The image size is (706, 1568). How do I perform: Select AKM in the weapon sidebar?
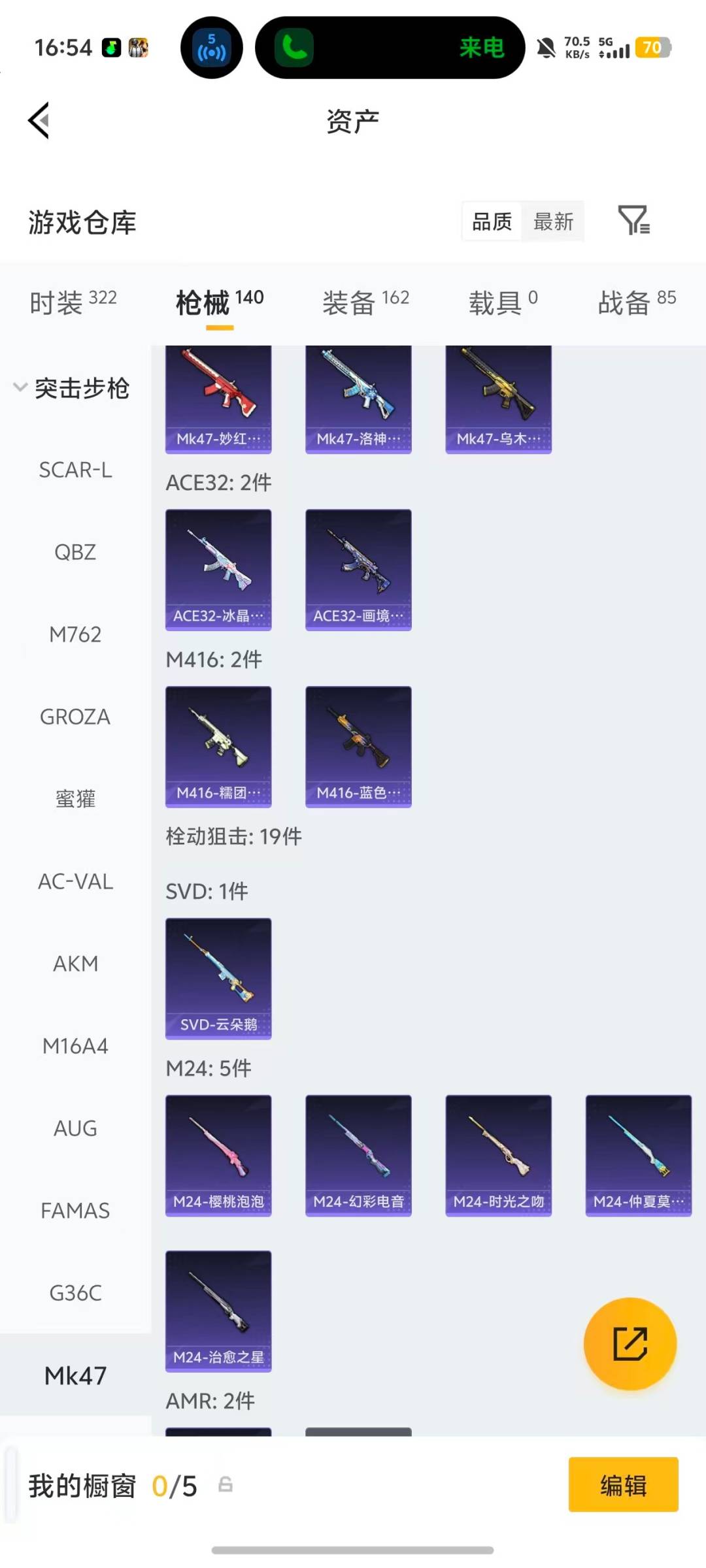[x=75, y=964]
